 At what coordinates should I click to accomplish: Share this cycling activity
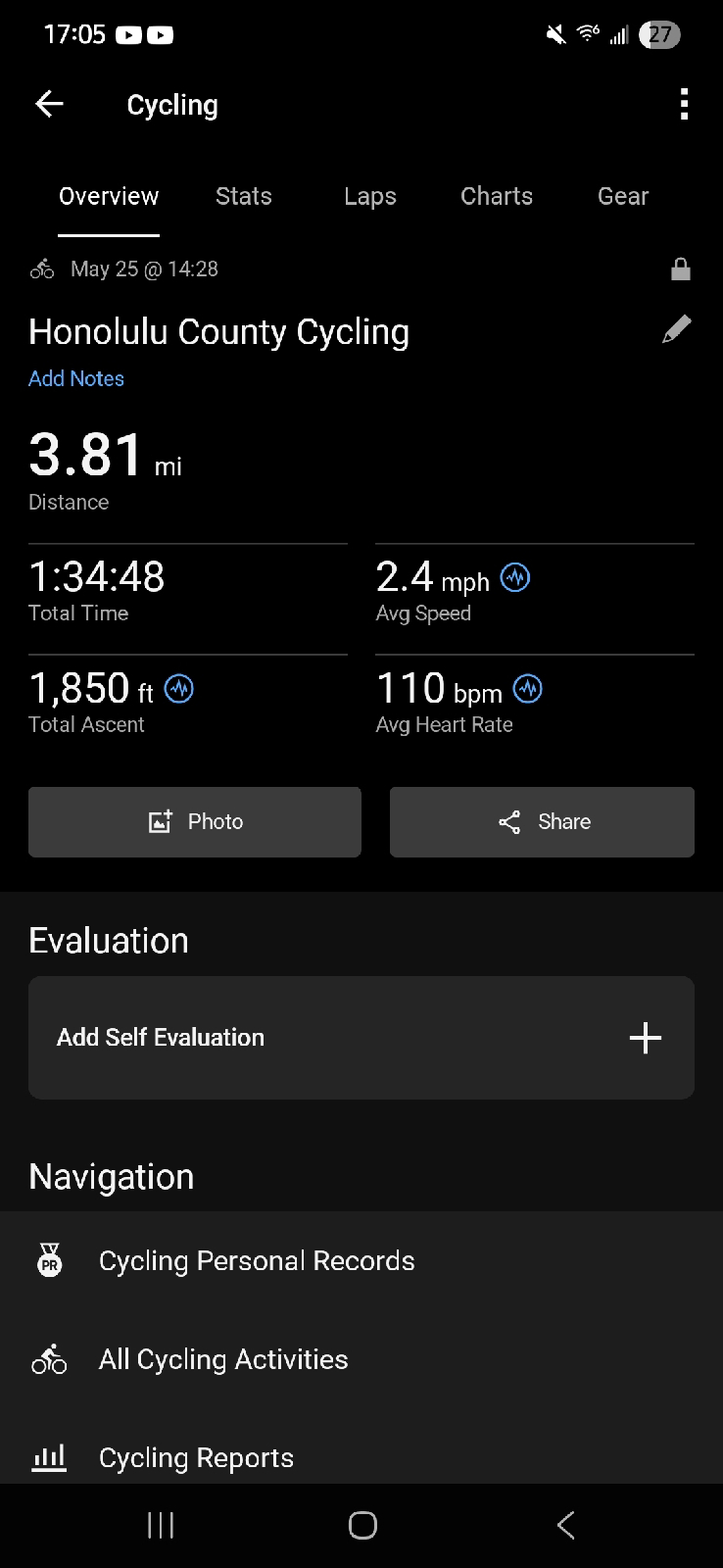coord(542,822)
